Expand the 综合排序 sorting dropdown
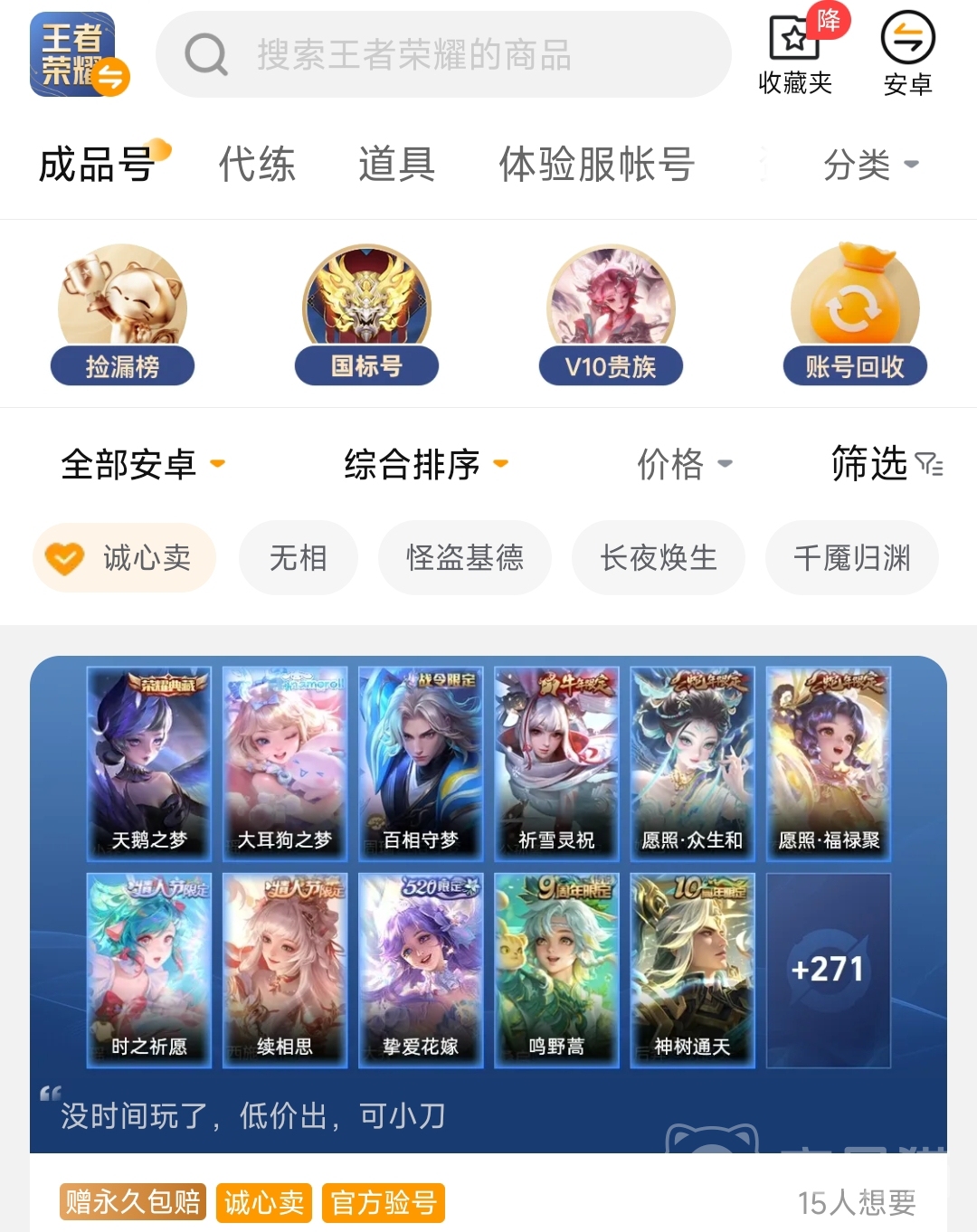This screenshot has height=1232, width=977. coord(425,464)
